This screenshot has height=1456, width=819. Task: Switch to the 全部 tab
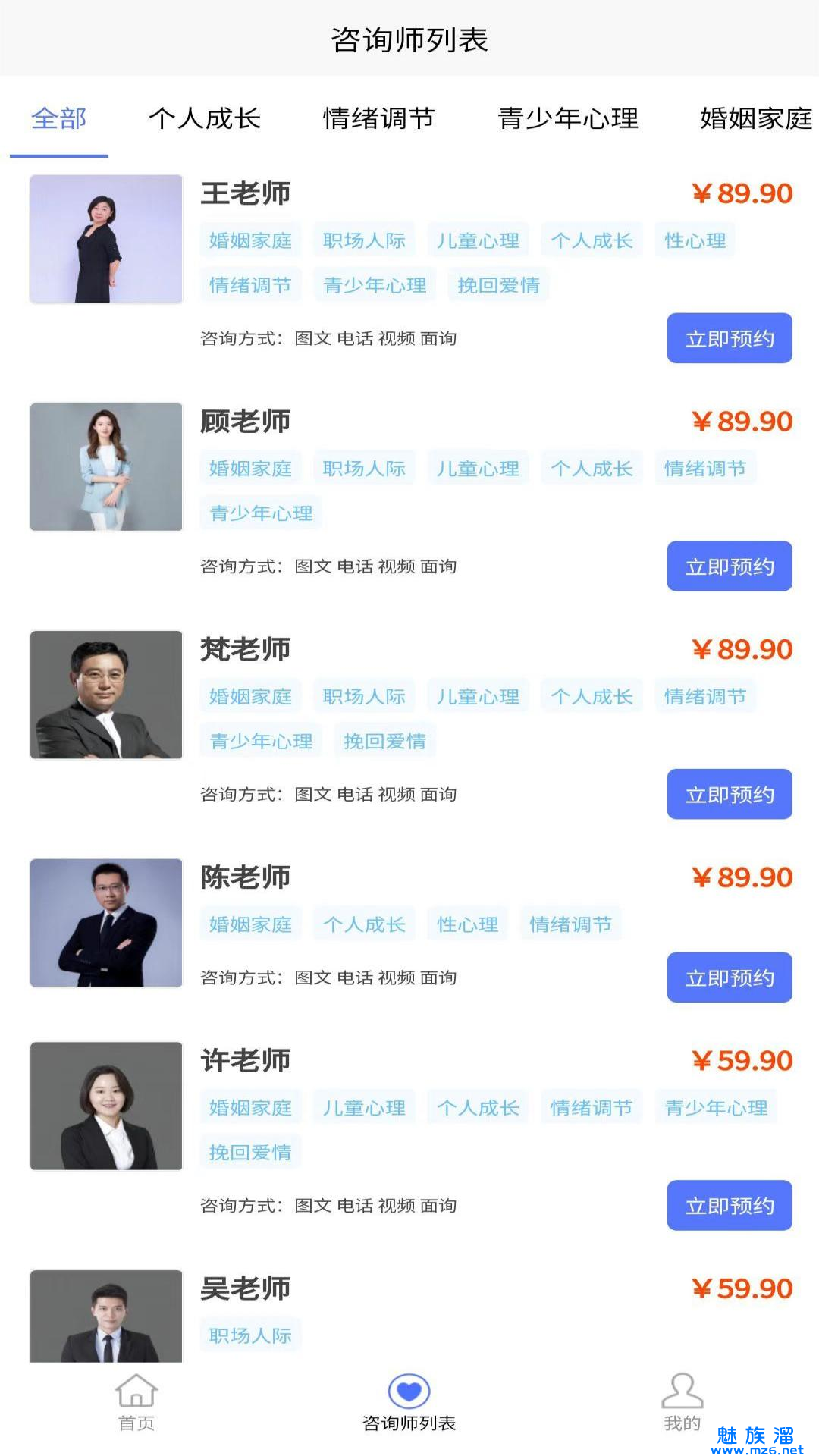pyautogui.click(x=59, y=119)
